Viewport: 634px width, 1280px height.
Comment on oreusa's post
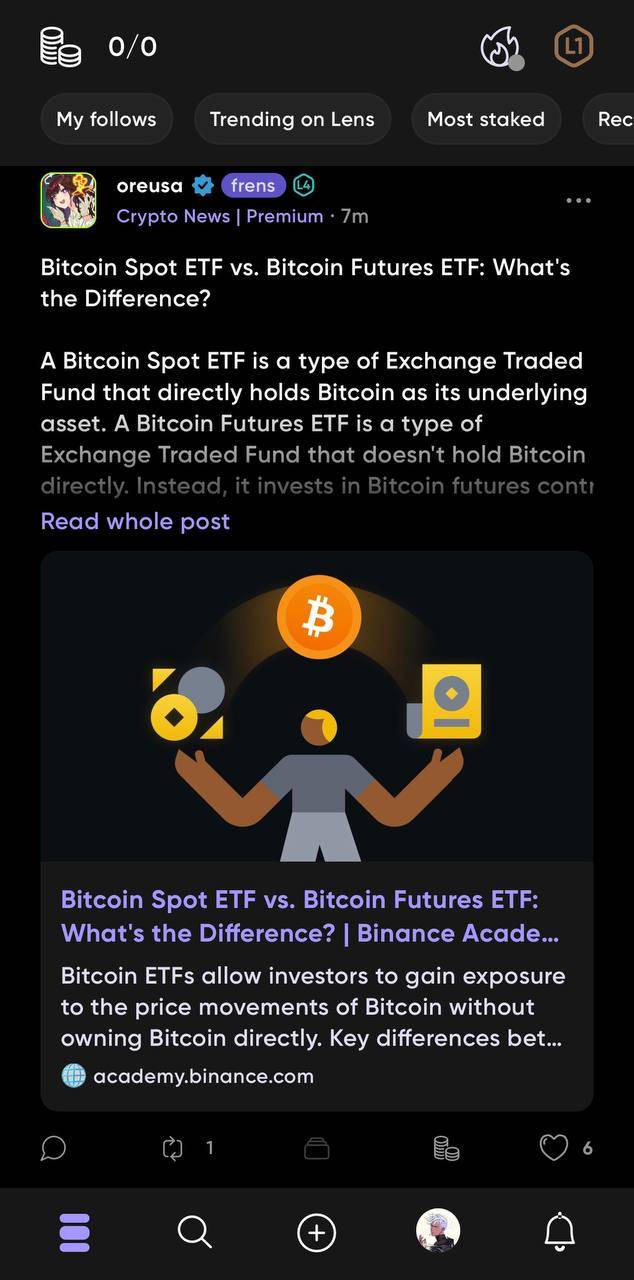[53, 1148]
